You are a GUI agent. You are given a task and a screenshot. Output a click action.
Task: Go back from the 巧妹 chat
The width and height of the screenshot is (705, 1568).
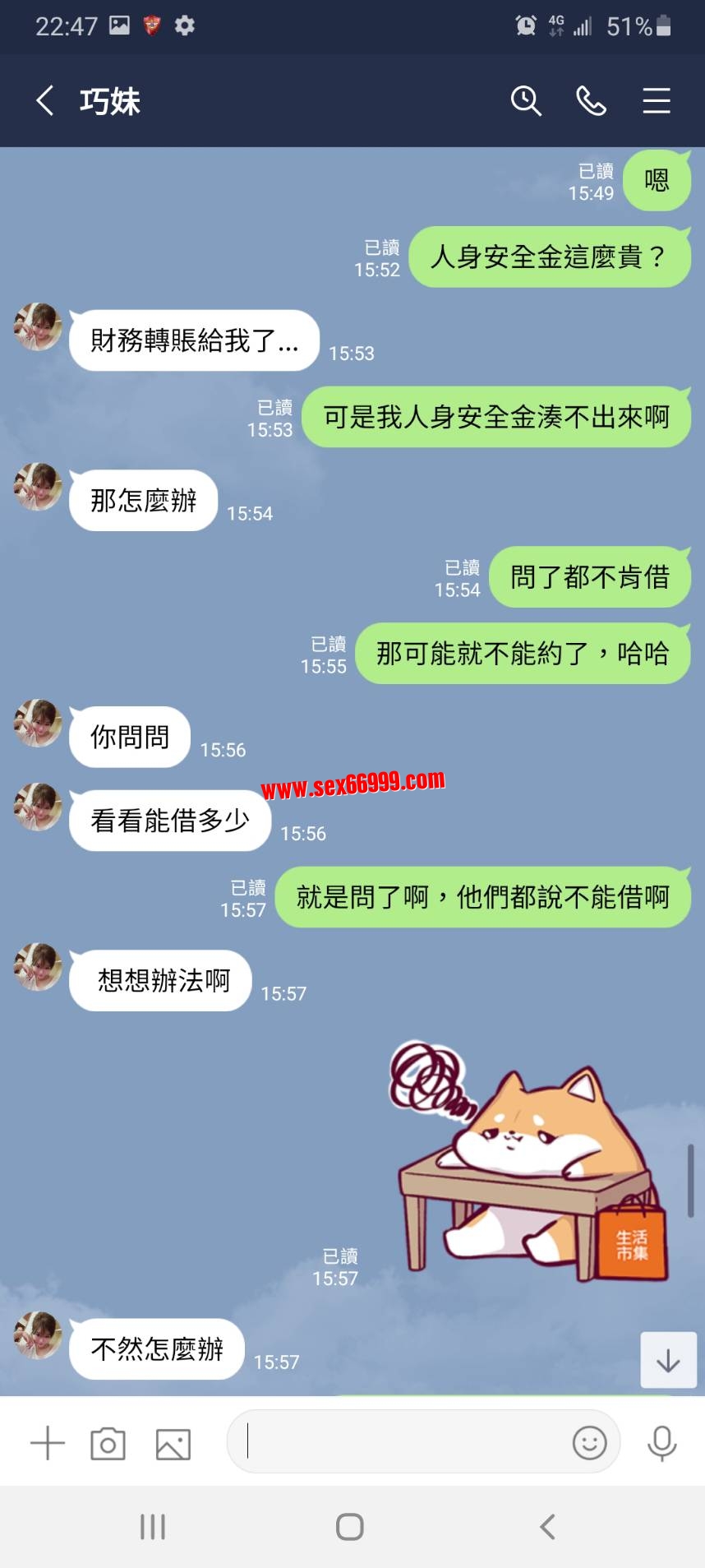pos(45,101)
